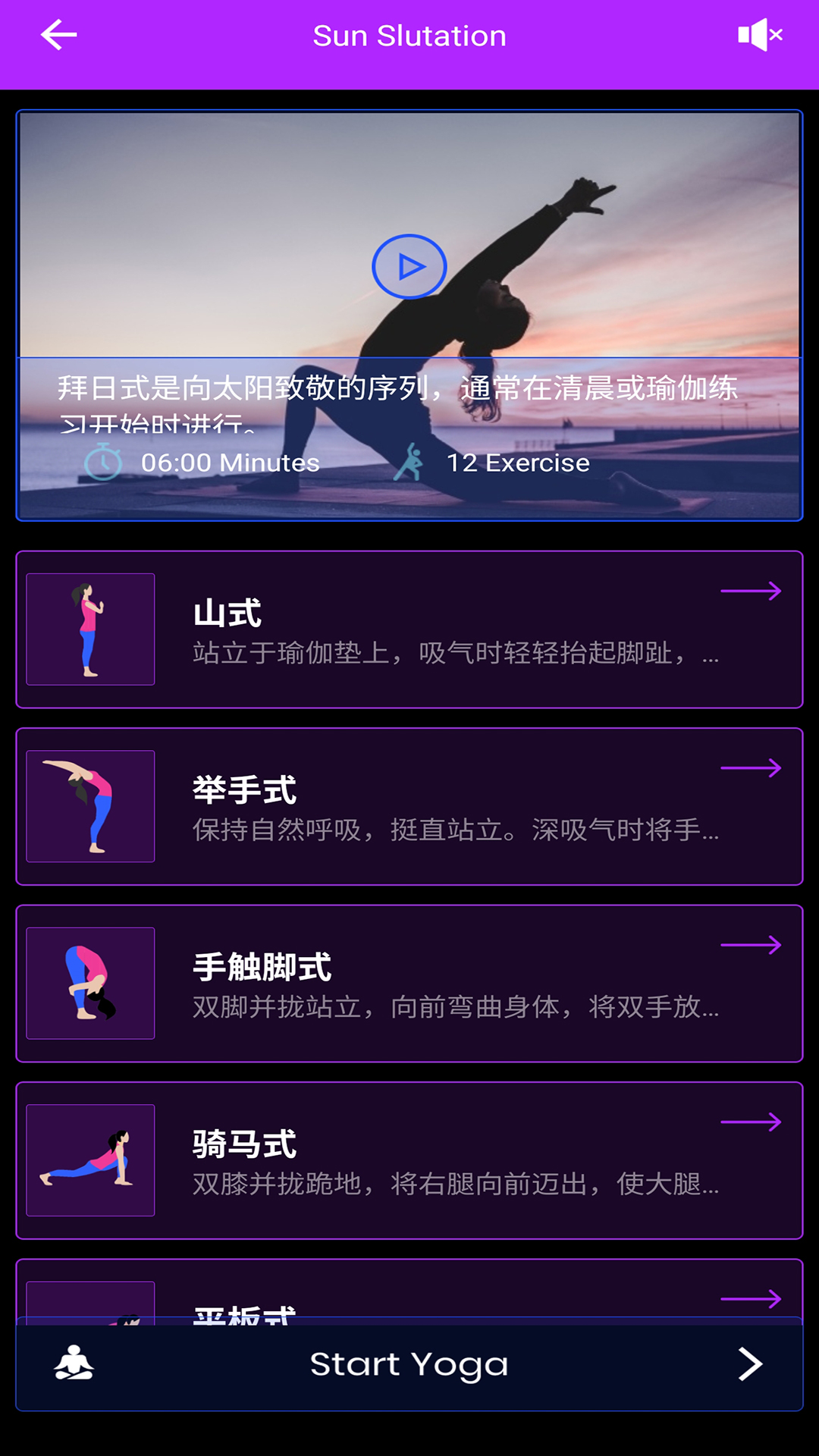Toggle the muted speaker icon
Screen dimensions: 819x1456
760,35
